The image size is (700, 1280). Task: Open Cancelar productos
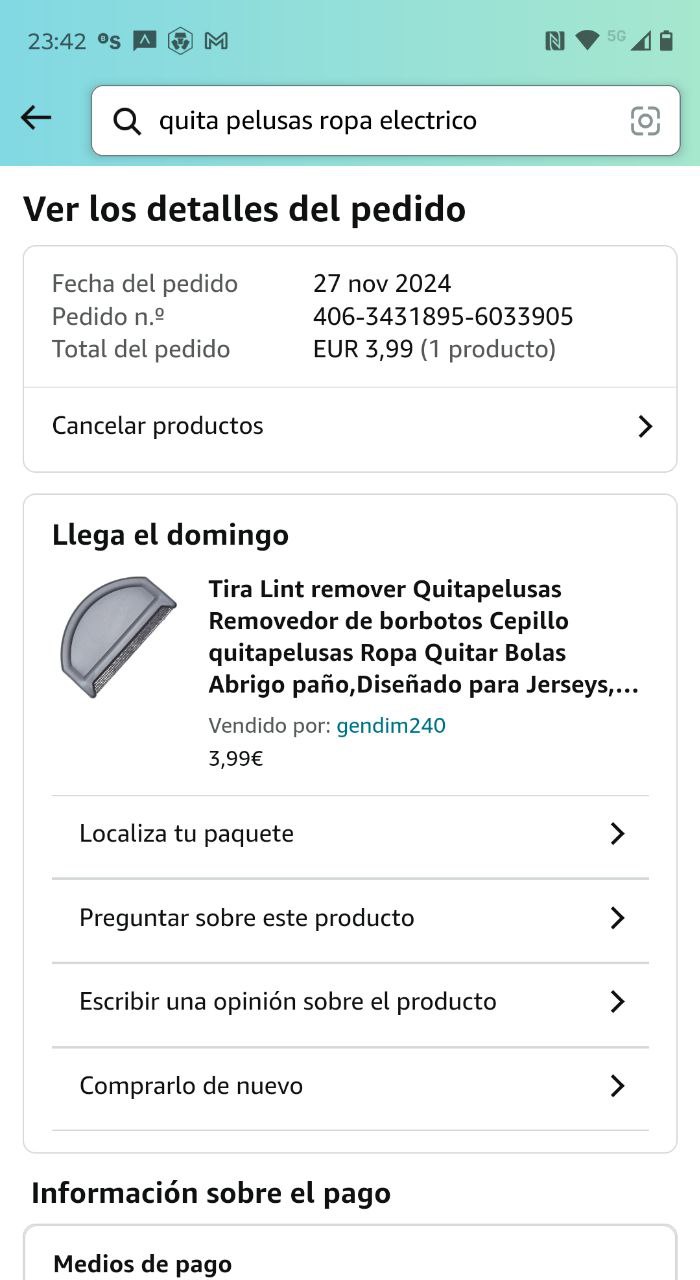click(350, 426)
